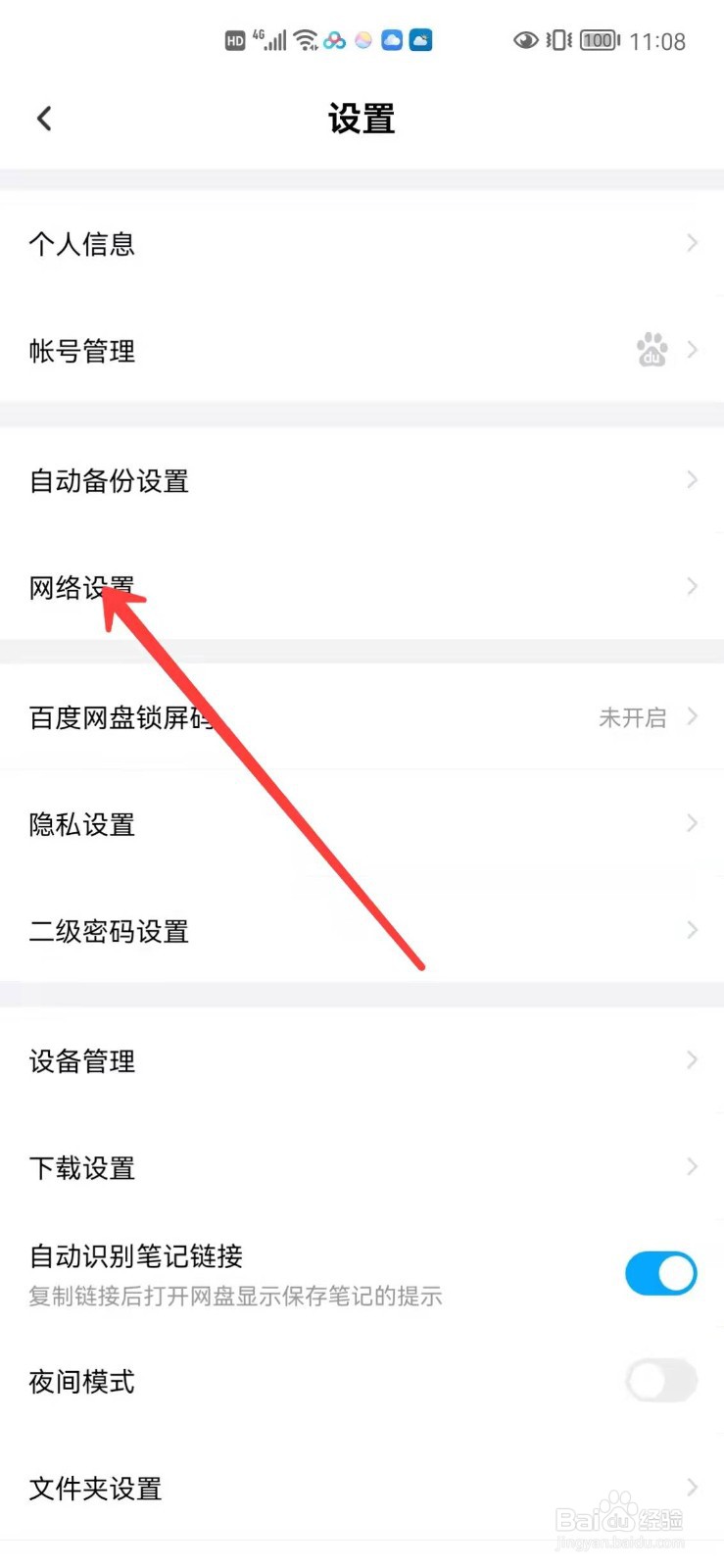Tap the back arrow to leave Settings
The image size is (724, 1568).
pyautogui.click(x=43, y=118)
